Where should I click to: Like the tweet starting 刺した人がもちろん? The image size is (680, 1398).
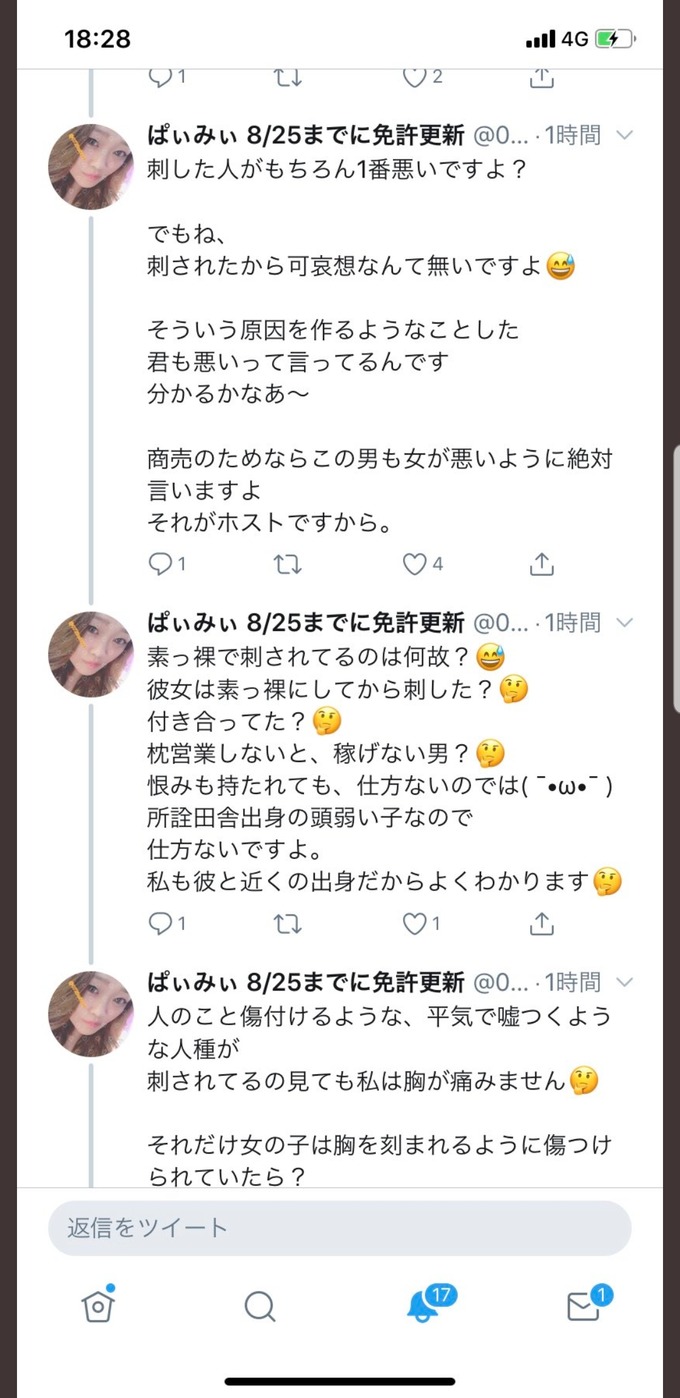pyautogui.click(x=415, y=565)
